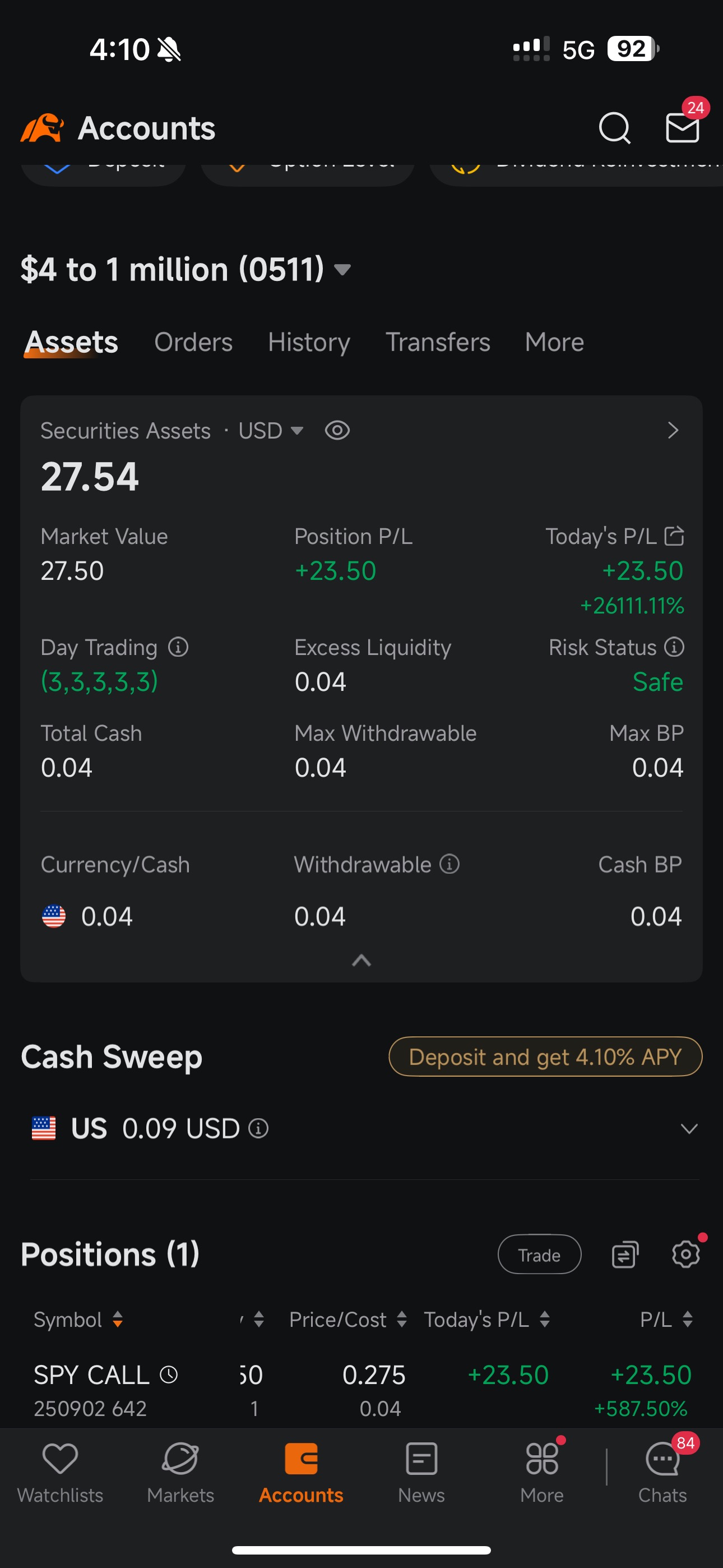This screenshot has width=723, height=1568.
Task: Collapse the securities assets card
Action: [x=361, y=961]
